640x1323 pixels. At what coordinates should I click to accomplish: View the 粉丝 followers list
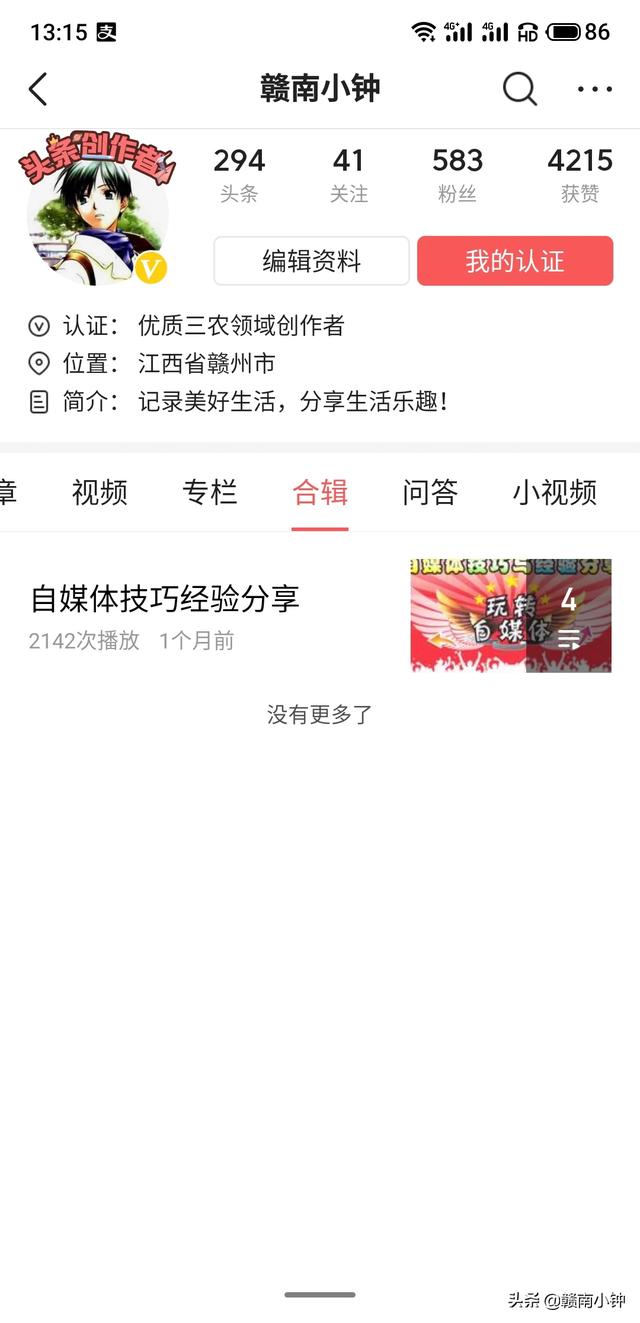coord(457,174)
